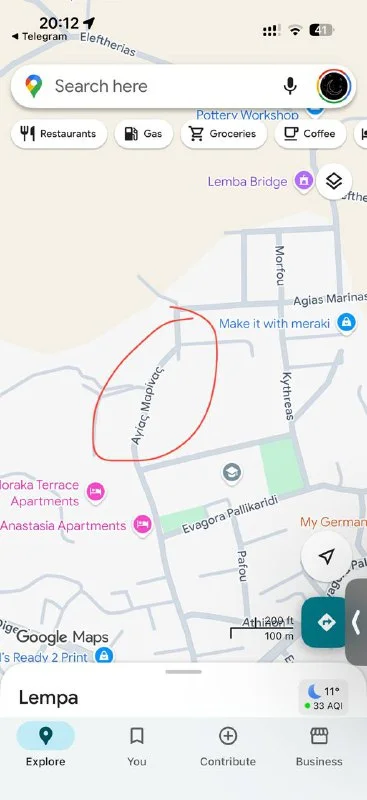Center map on my location

click(326, 557)
